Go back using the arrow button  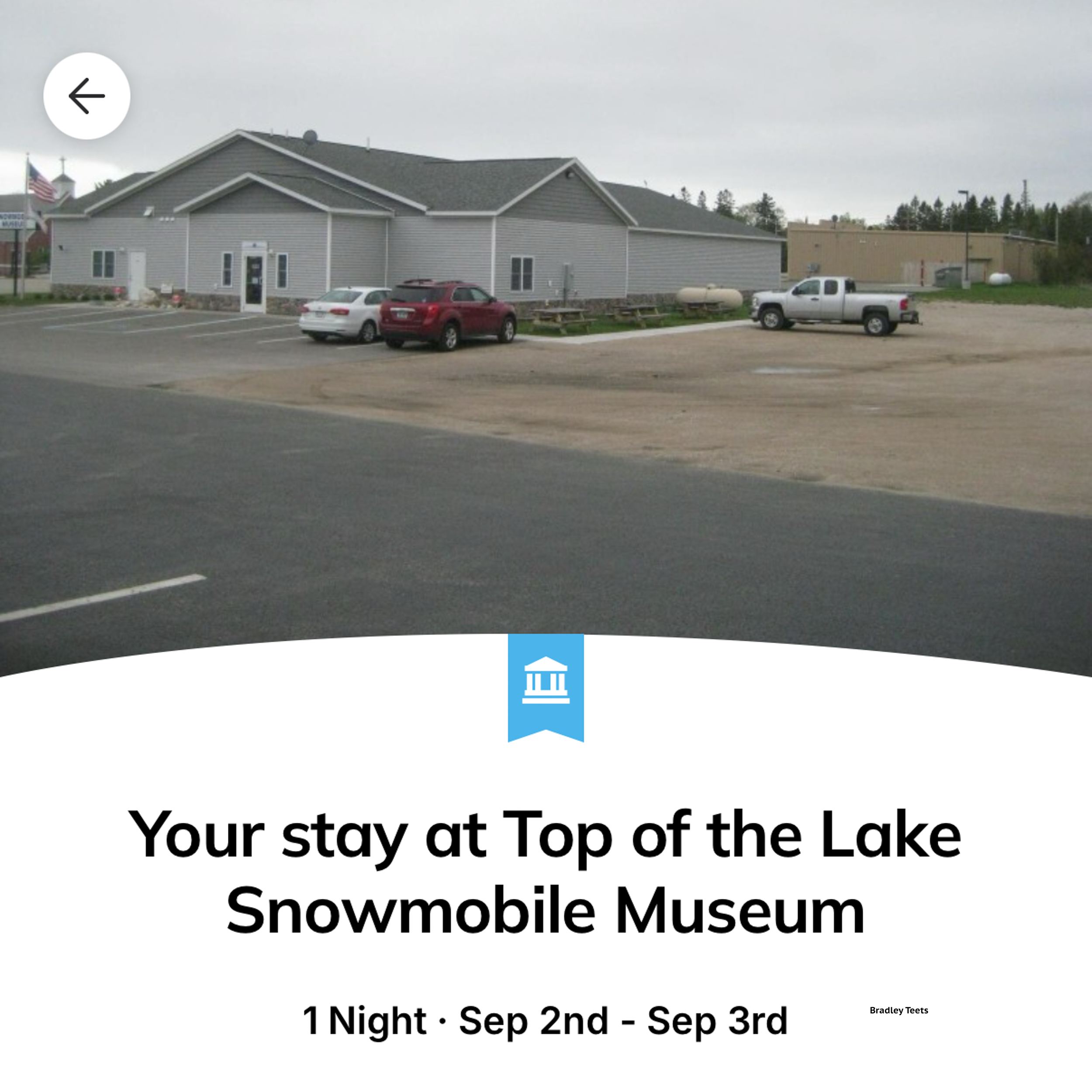point(86,96)
